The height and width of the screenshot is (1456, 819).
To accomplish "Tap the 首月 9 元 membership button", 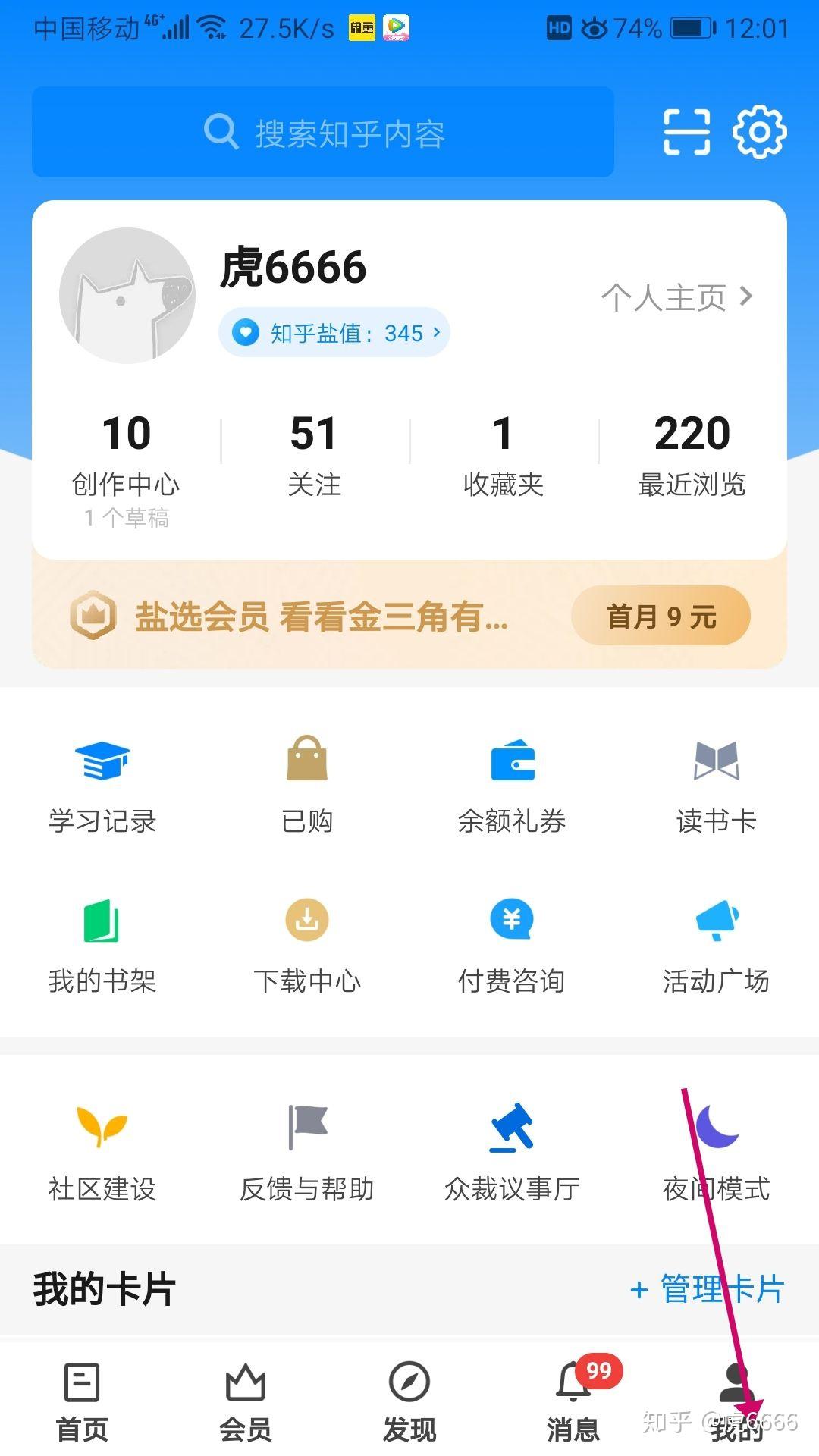I will click(661, 616).
